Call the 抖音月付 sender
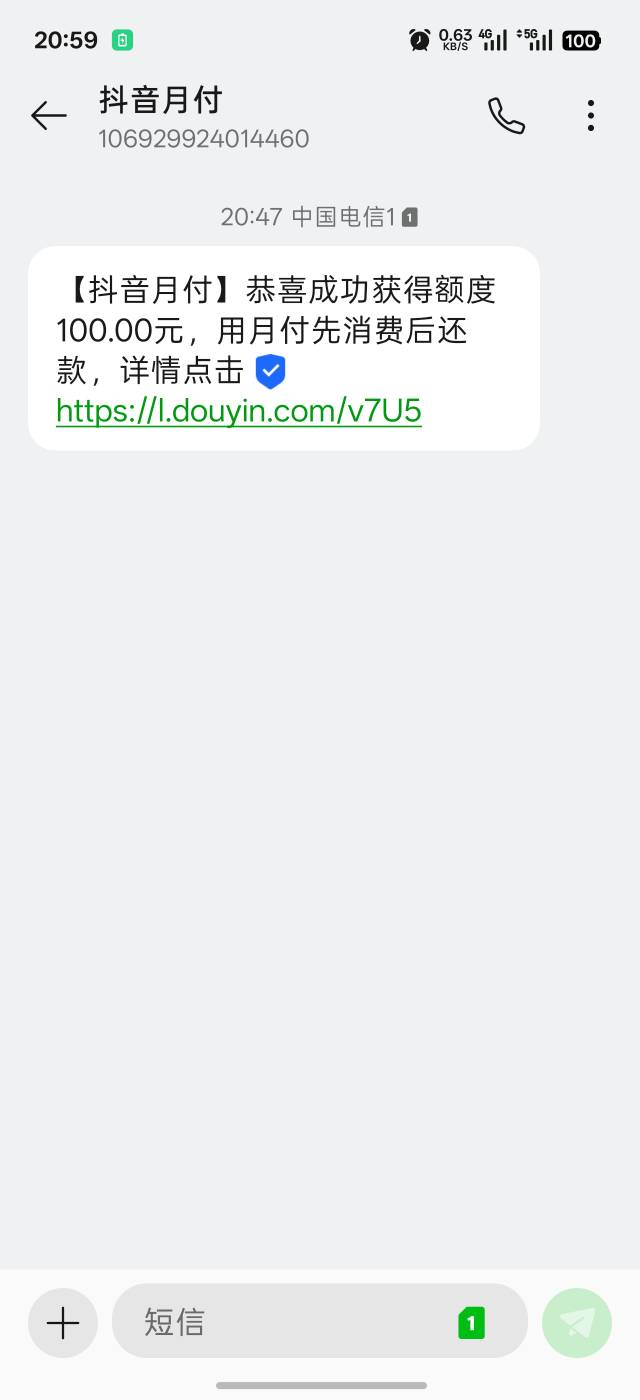This screenshot has width=640, height=1400. [506, 116]
